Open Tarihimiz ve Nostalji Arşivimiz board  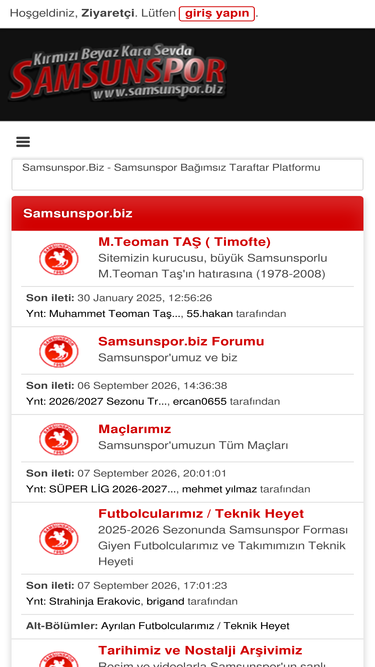click(x=200, y=650)
